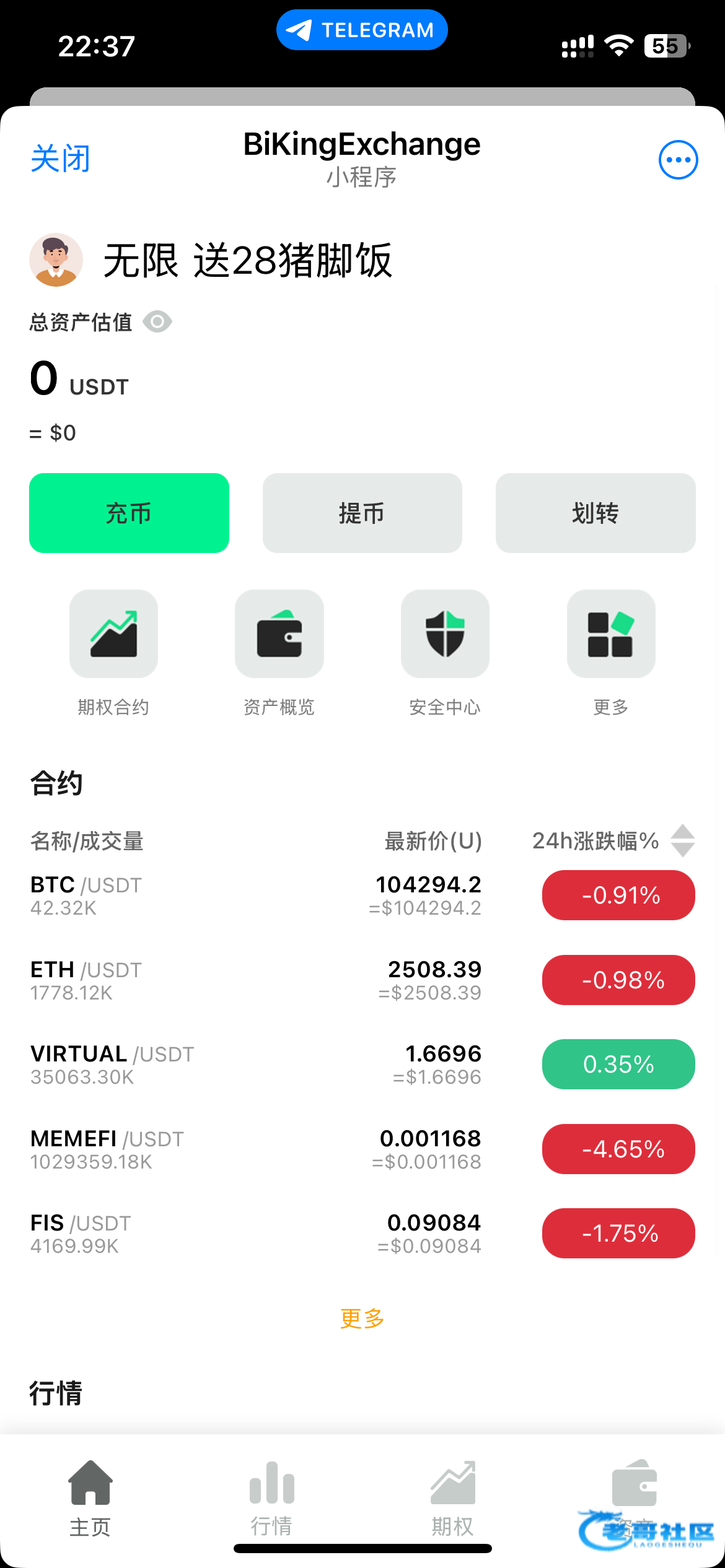Select the 划转 transfer button
Screen dimensions: 725x1568
click(x=595, y=513)
